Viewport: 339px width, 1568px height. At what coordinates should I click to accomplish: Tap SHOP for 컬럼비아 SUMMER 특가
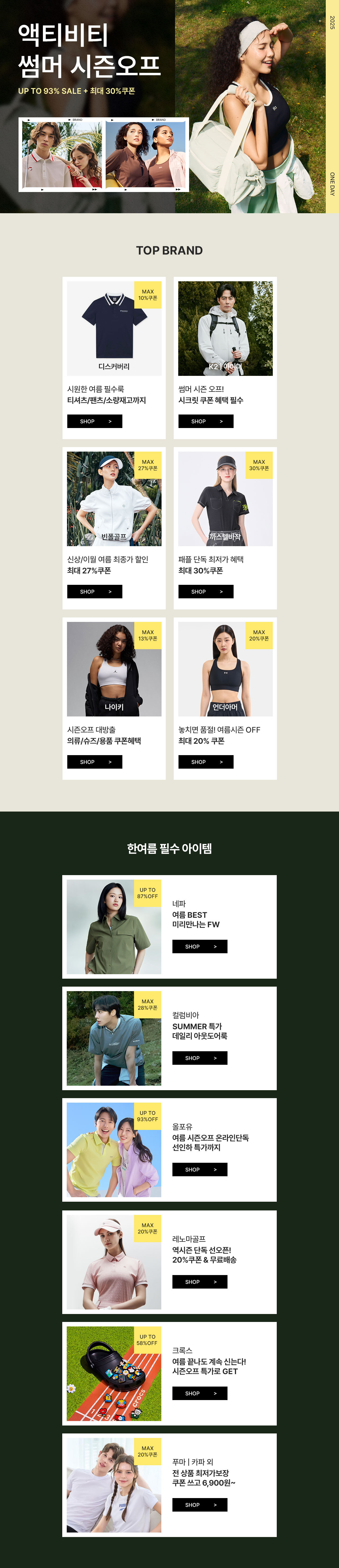200,1058
